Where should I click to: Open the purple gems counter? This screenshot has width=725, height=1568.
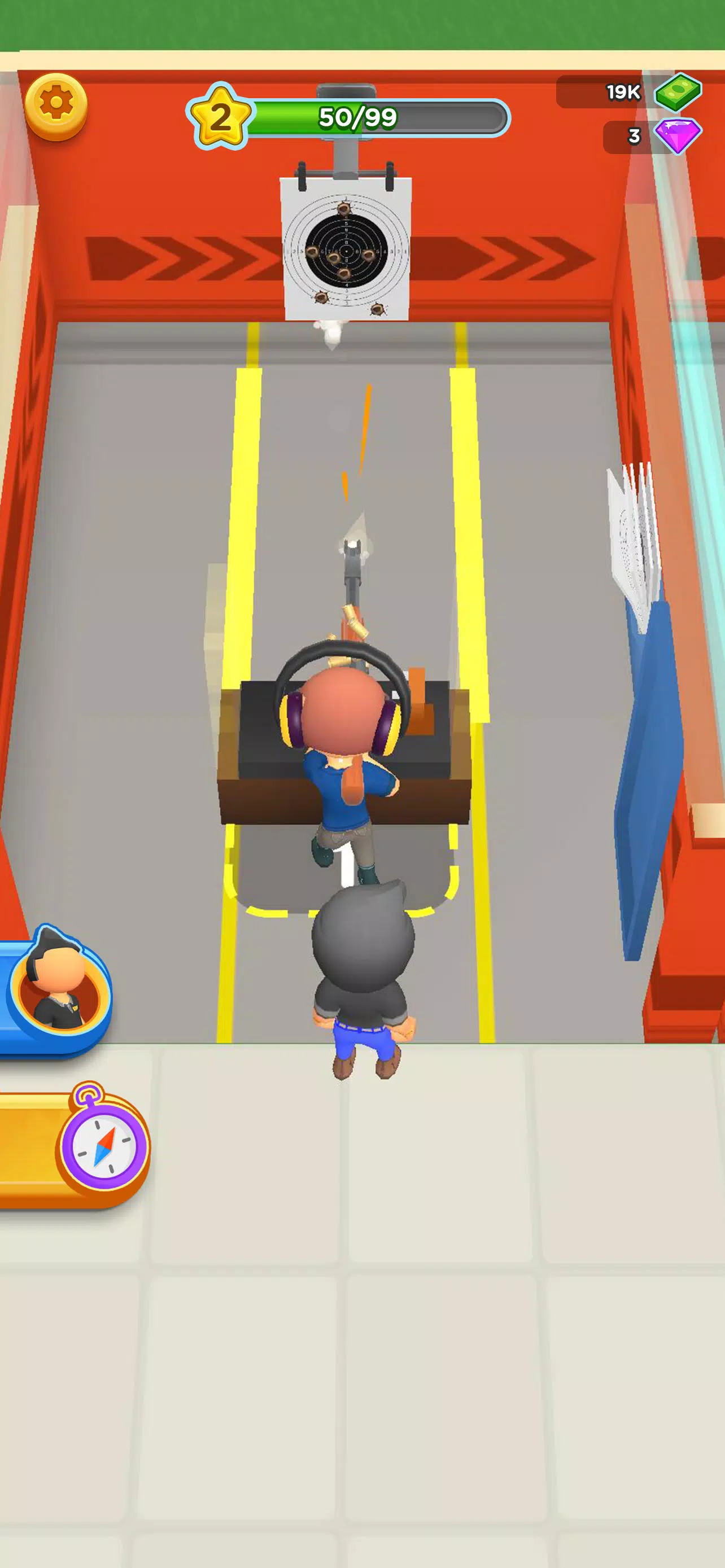pos(652,137)
